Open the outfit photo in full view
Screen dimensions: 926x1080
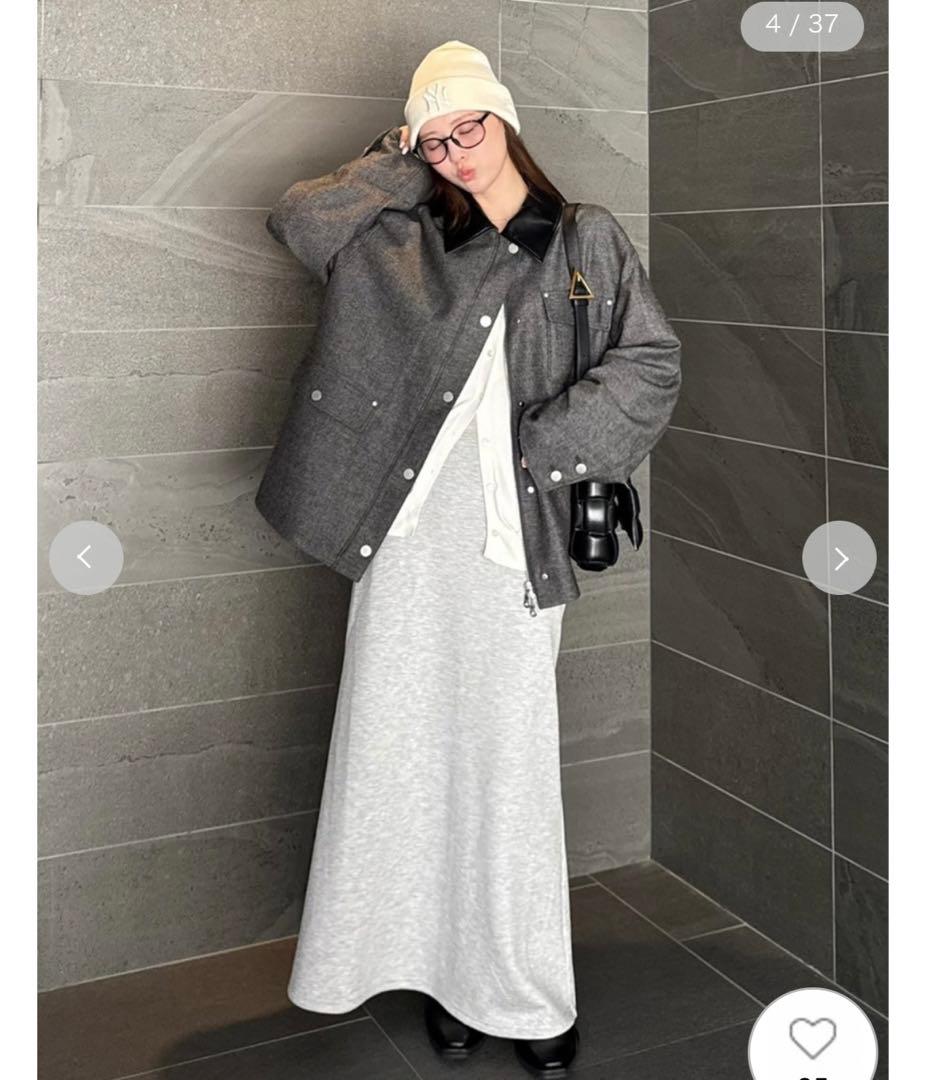462,540
